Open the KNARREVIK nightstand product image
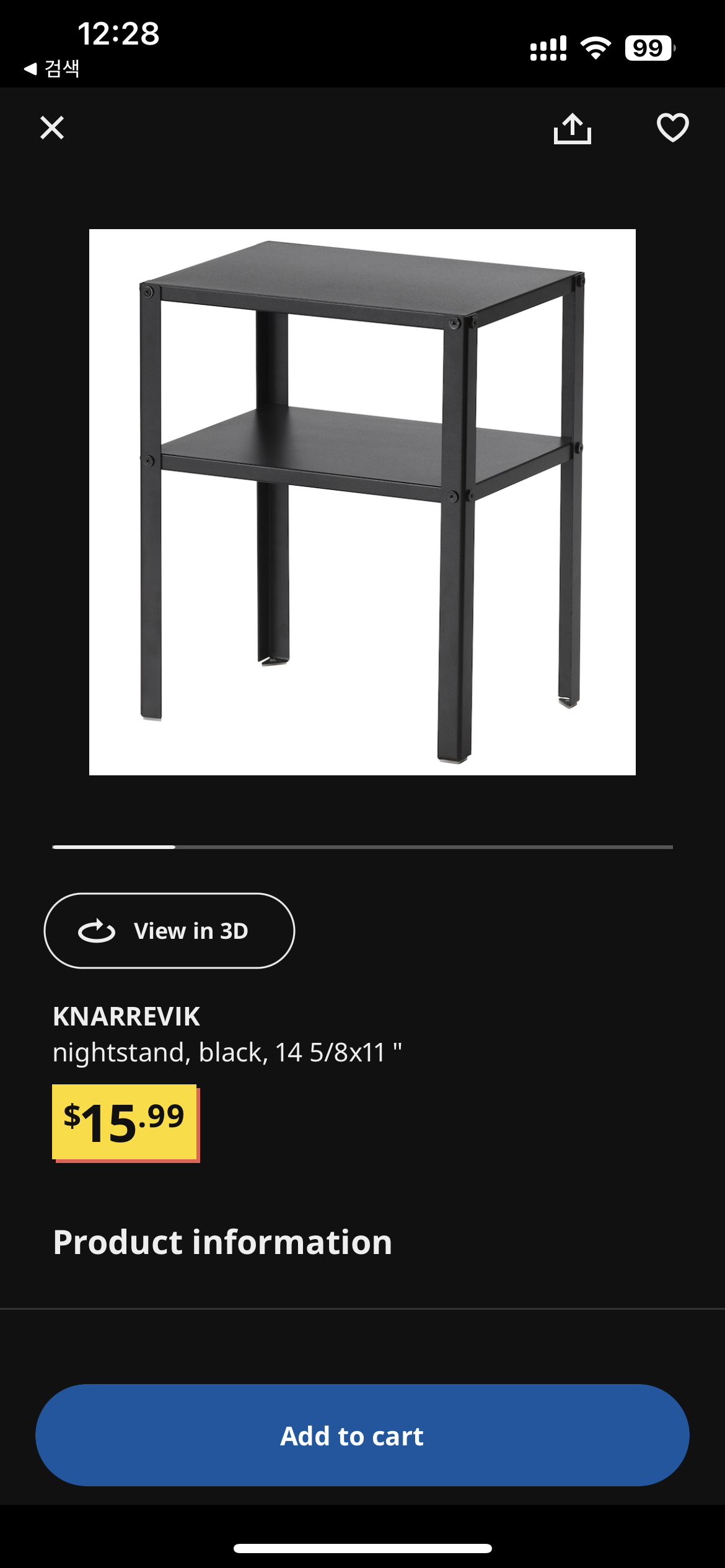725x1568 pixels. click(362, 502)
